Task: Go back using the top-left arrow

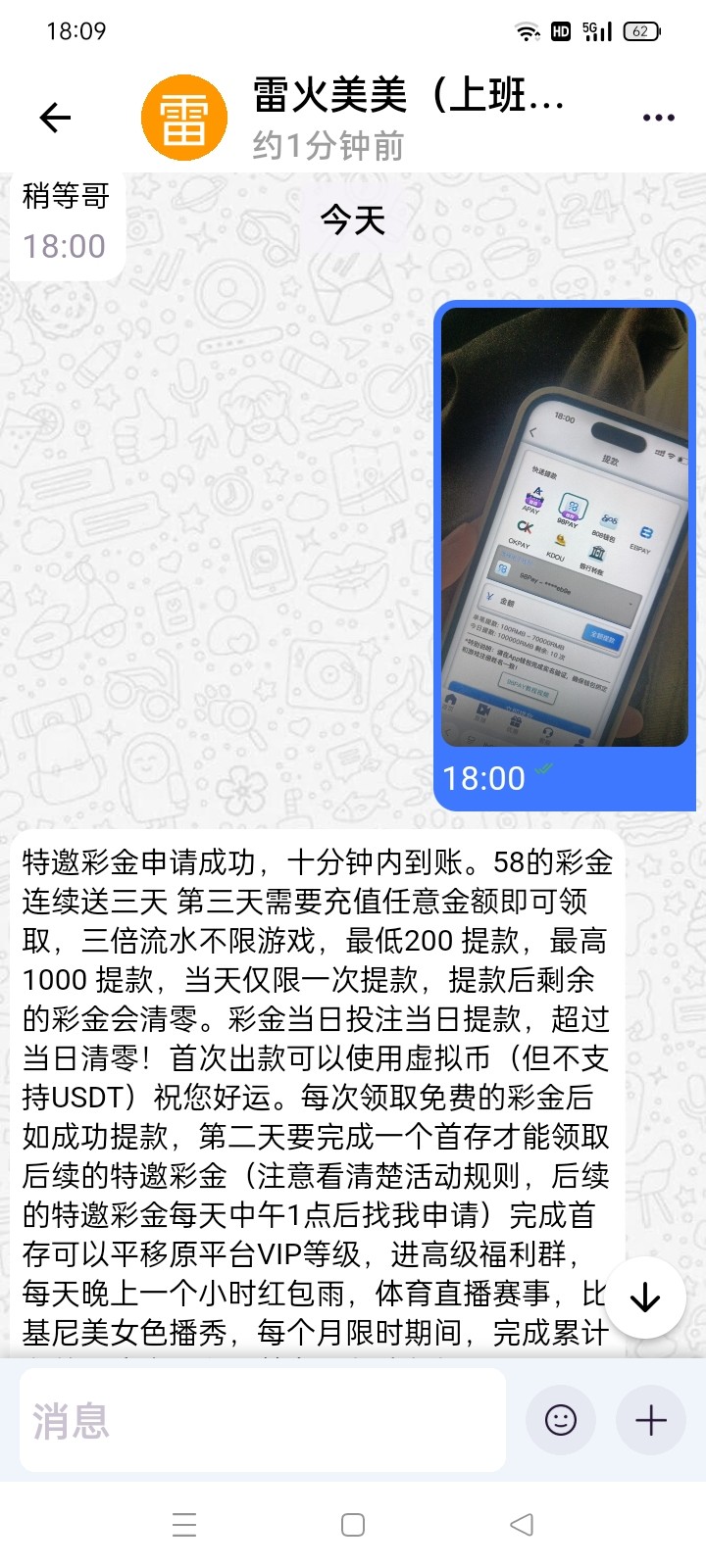Action: pyautogui.click(x=55, y=118)
